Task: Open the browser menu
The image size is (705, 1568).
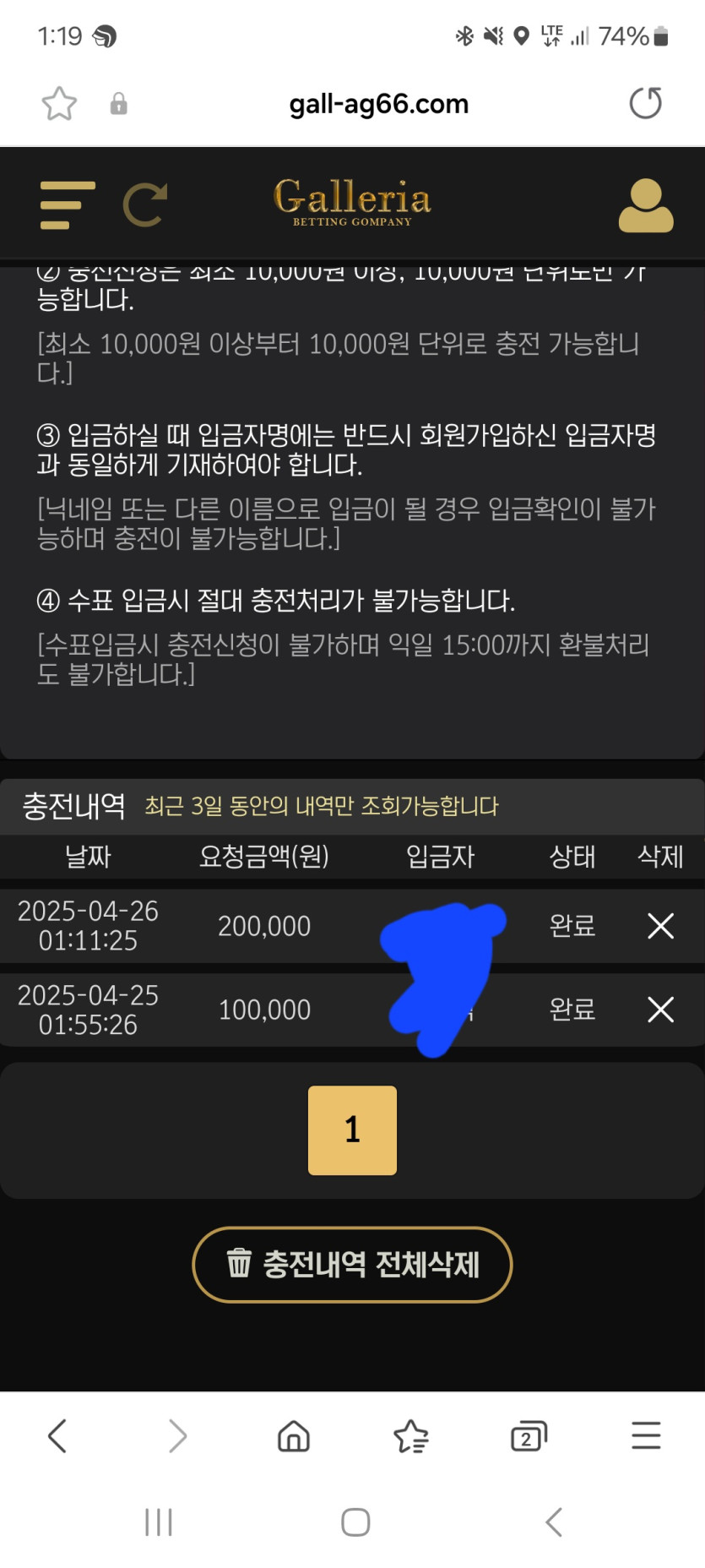Action: pyautogui.click(x=646, y=1435)
